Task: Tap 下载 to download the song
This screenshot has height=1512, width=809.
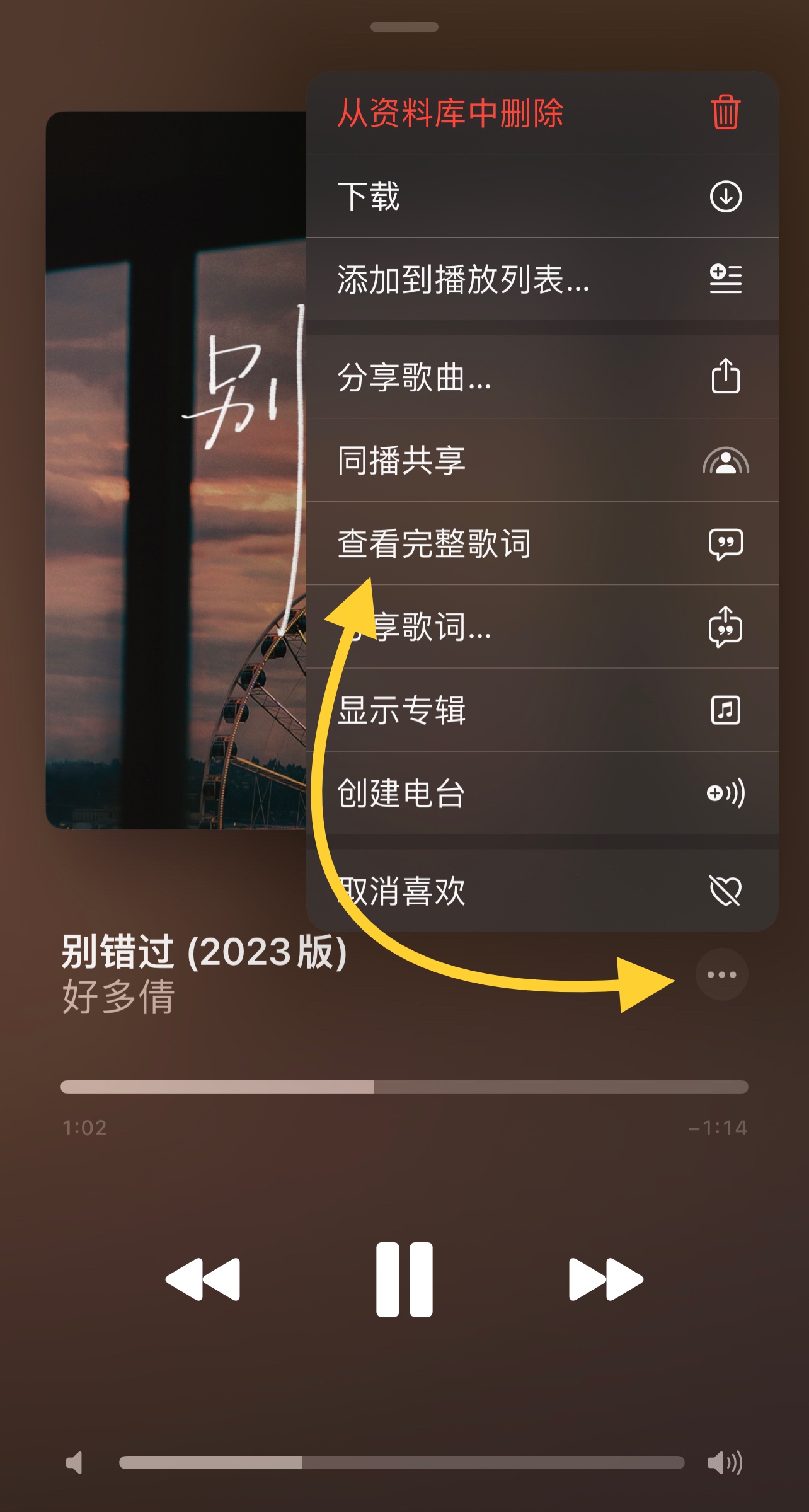Action: (542, 196)
